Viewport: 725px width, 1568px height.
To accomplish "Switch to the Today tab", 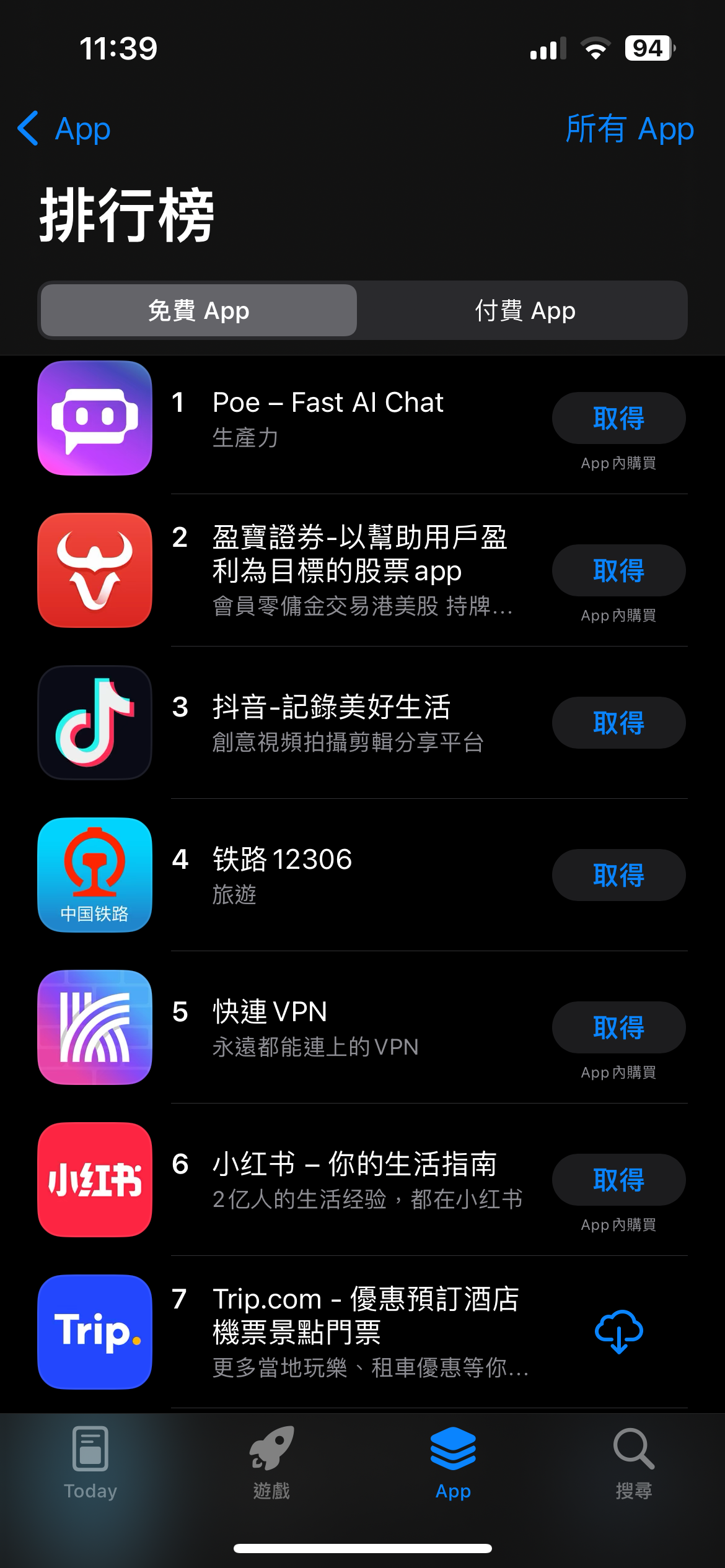I will [x=90, y=1463].
